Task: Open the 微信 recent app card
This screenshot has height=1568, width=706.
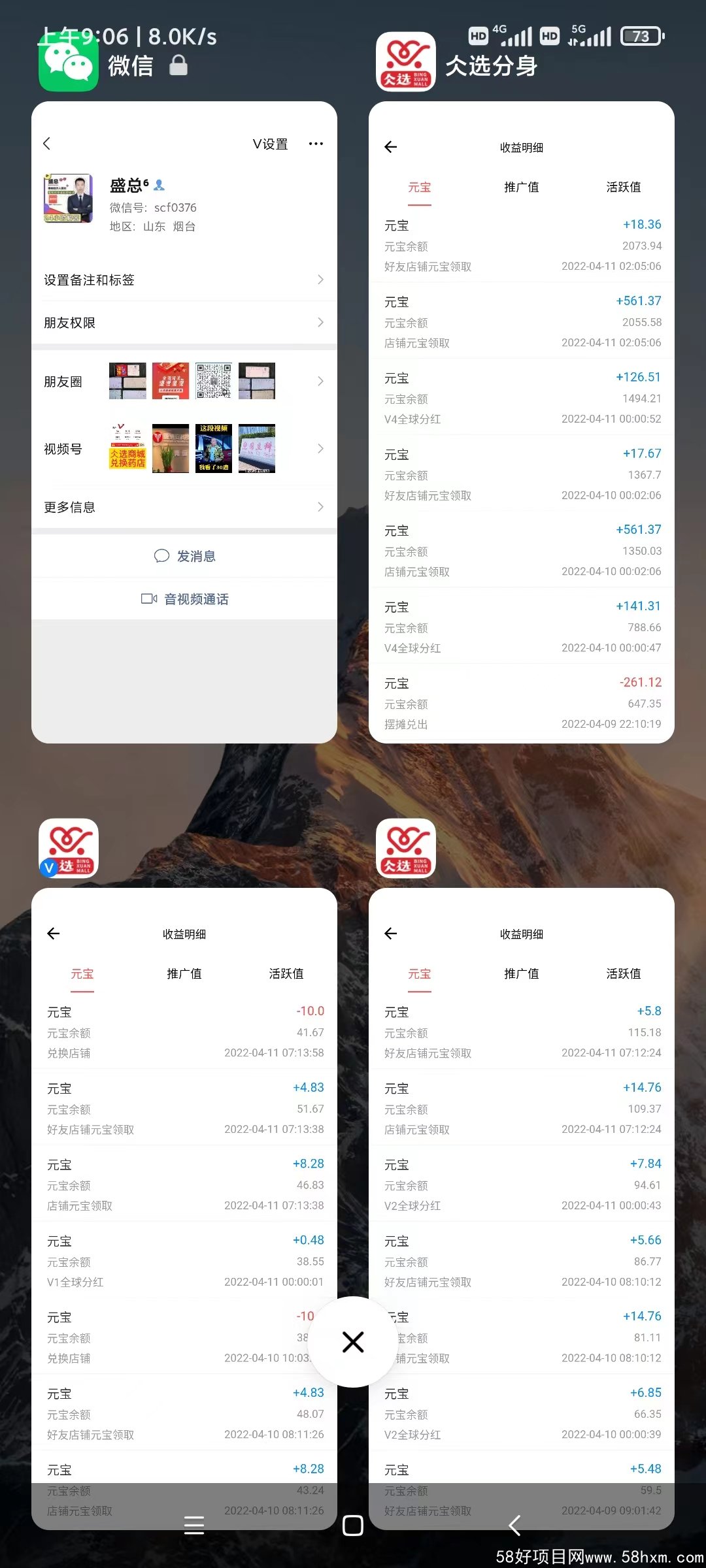Action: (x=184, y=421)
